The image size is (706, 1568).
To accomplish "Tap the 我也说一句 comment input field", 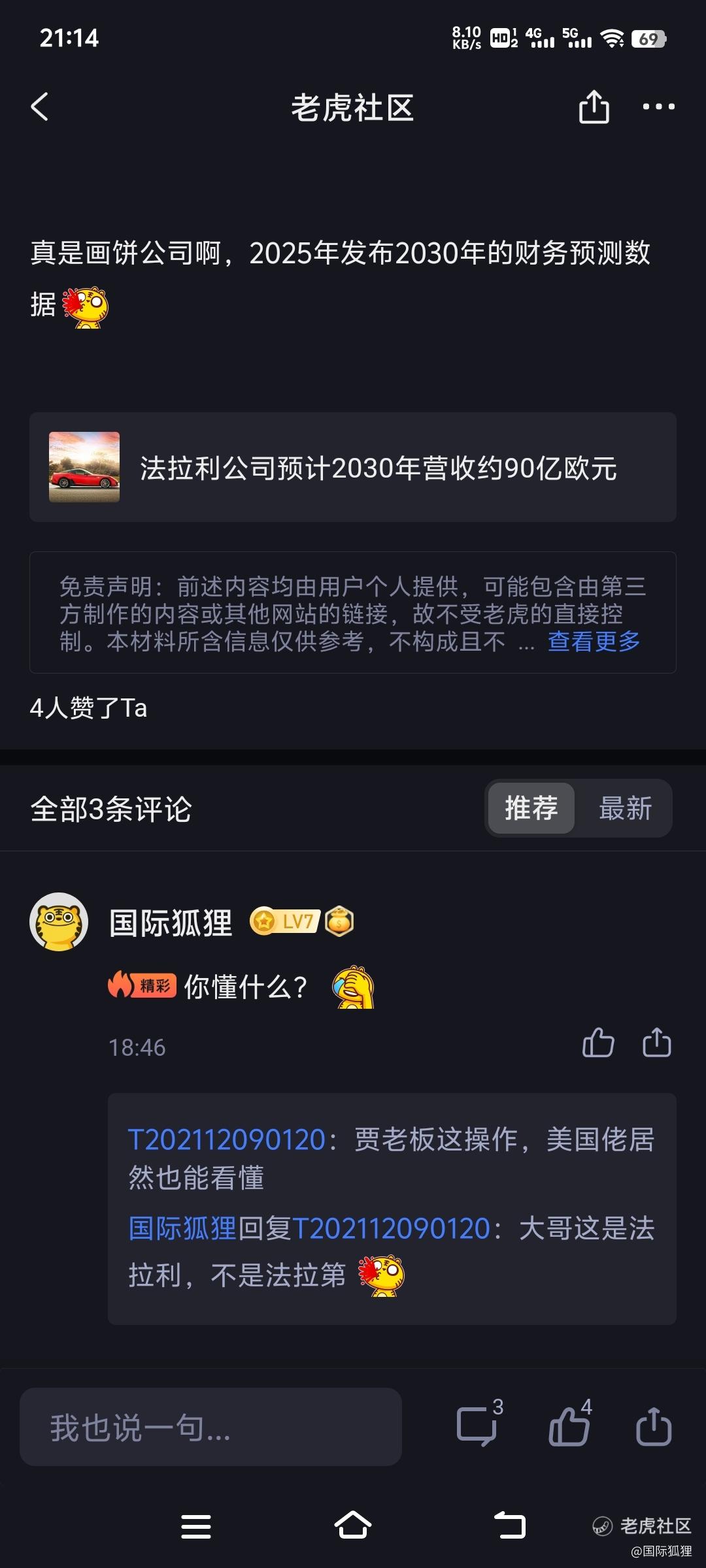I will (x=210, y=1427).
